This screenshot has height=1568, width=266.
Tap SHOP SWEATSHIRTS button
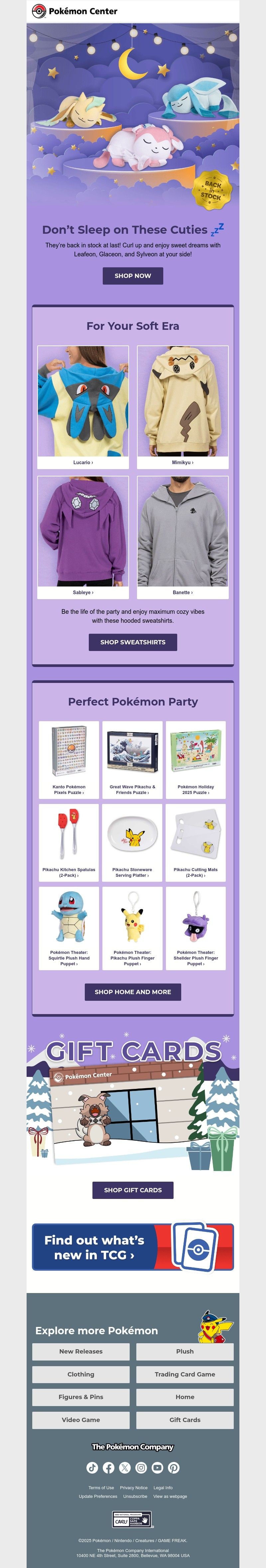[x=133, y=642]
